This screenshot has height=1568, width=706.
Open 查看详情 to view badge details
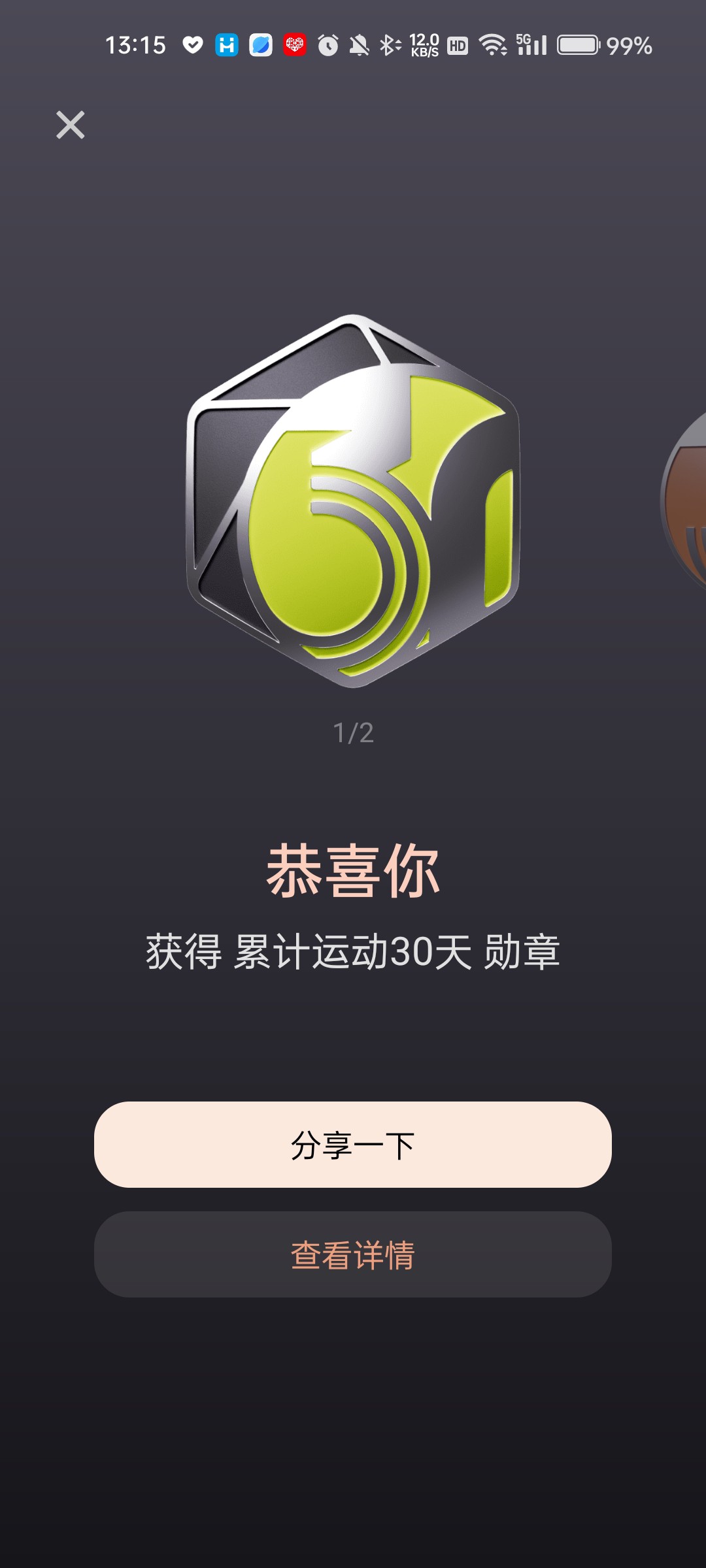[353, 1254]
